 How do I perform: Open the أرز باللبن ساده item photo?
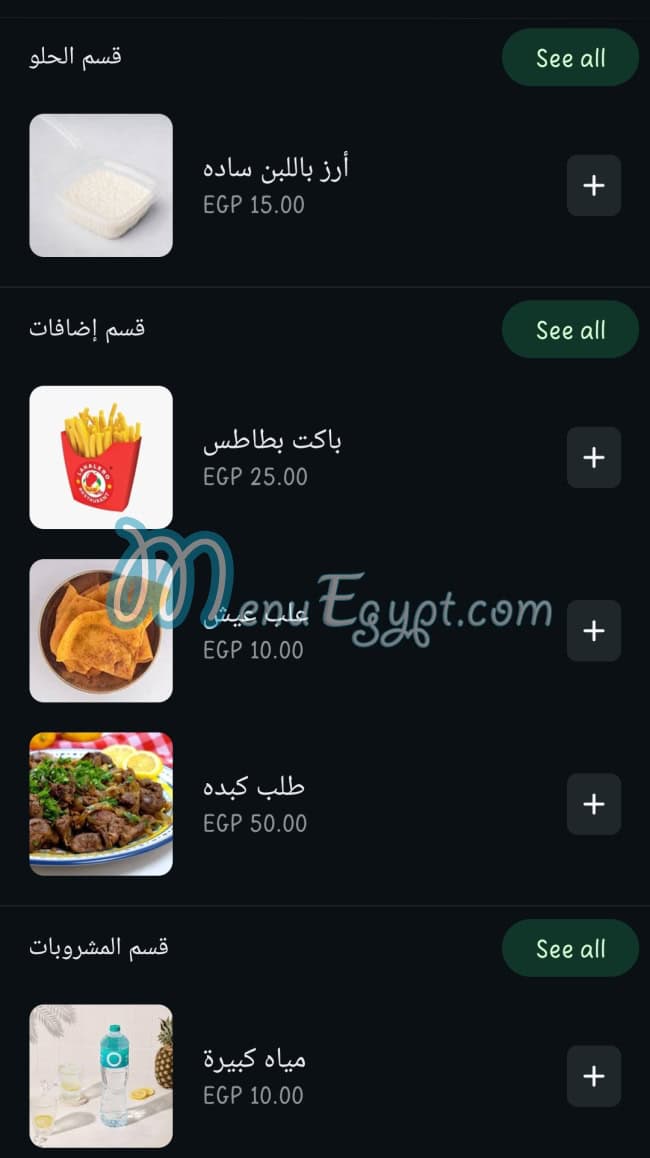[x=101, y=185]
